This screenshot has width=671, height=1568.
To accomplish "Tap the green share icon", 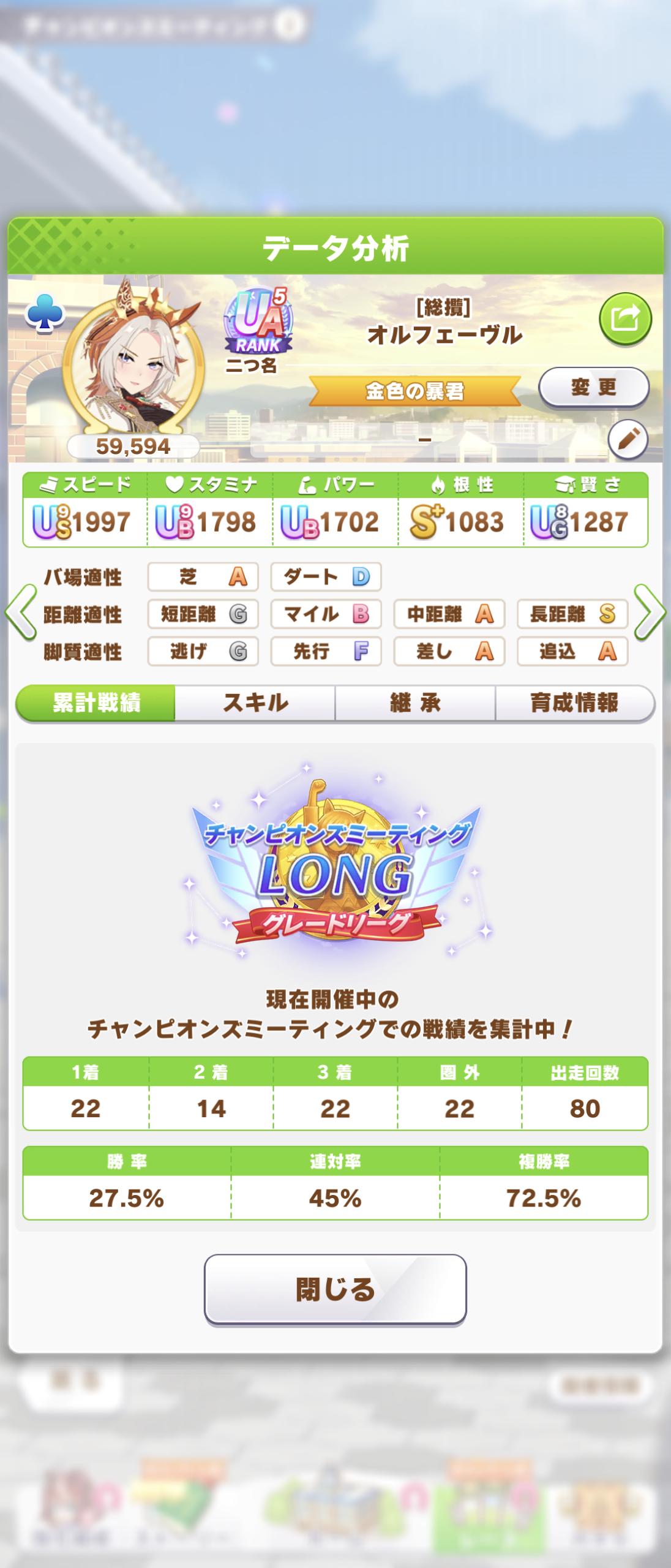I will coord(624,319).
